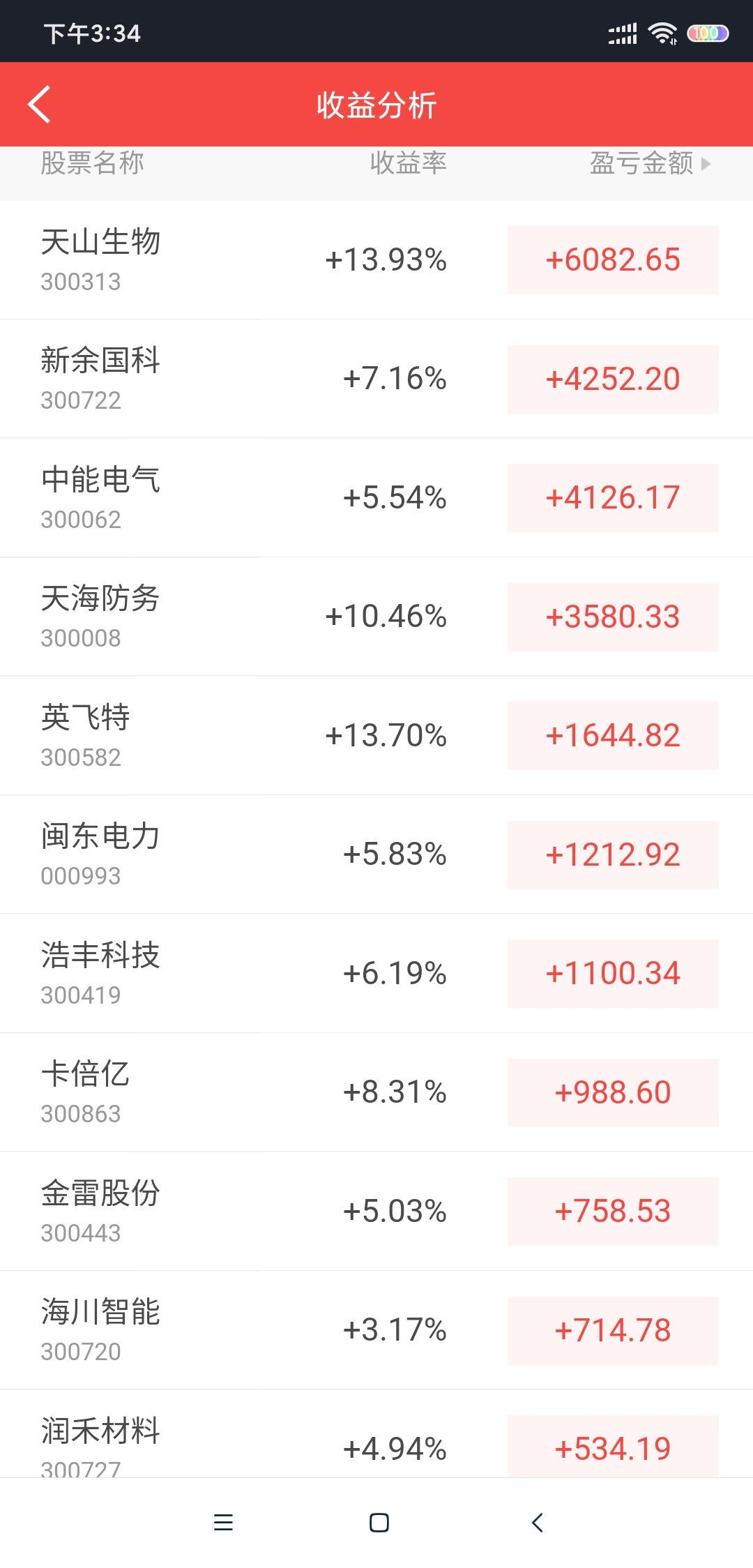Select the 中能电气 stock row
Screen dimensions: 753x1568
click(376, 498)
